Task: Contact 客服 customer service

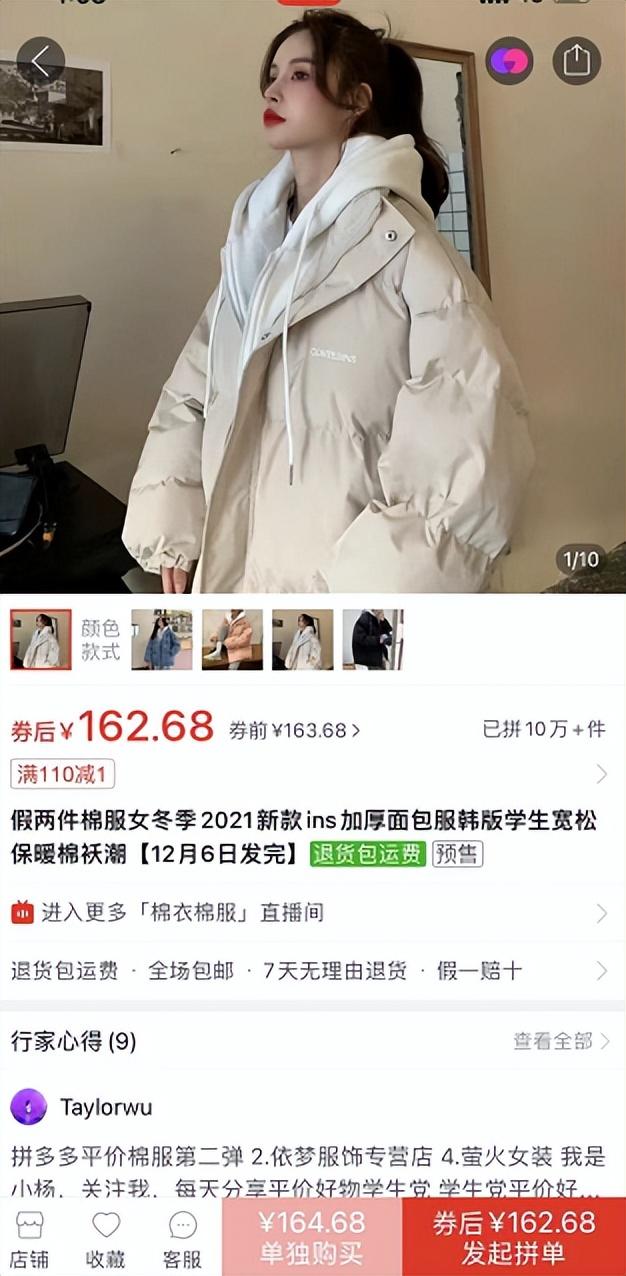Action: click(x=182, y=1238)
